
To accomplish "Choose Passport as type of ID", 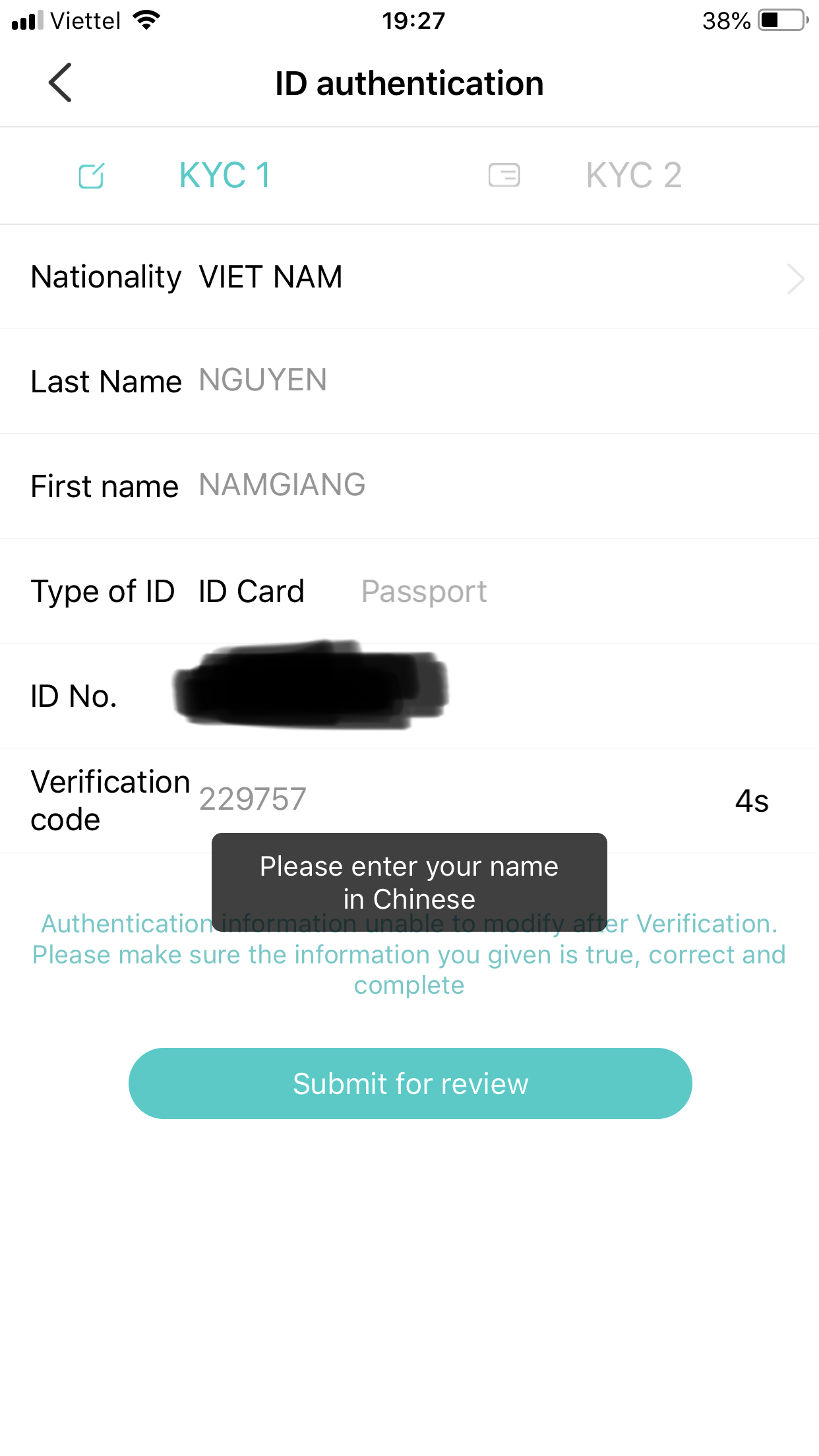I will [423, 591].
